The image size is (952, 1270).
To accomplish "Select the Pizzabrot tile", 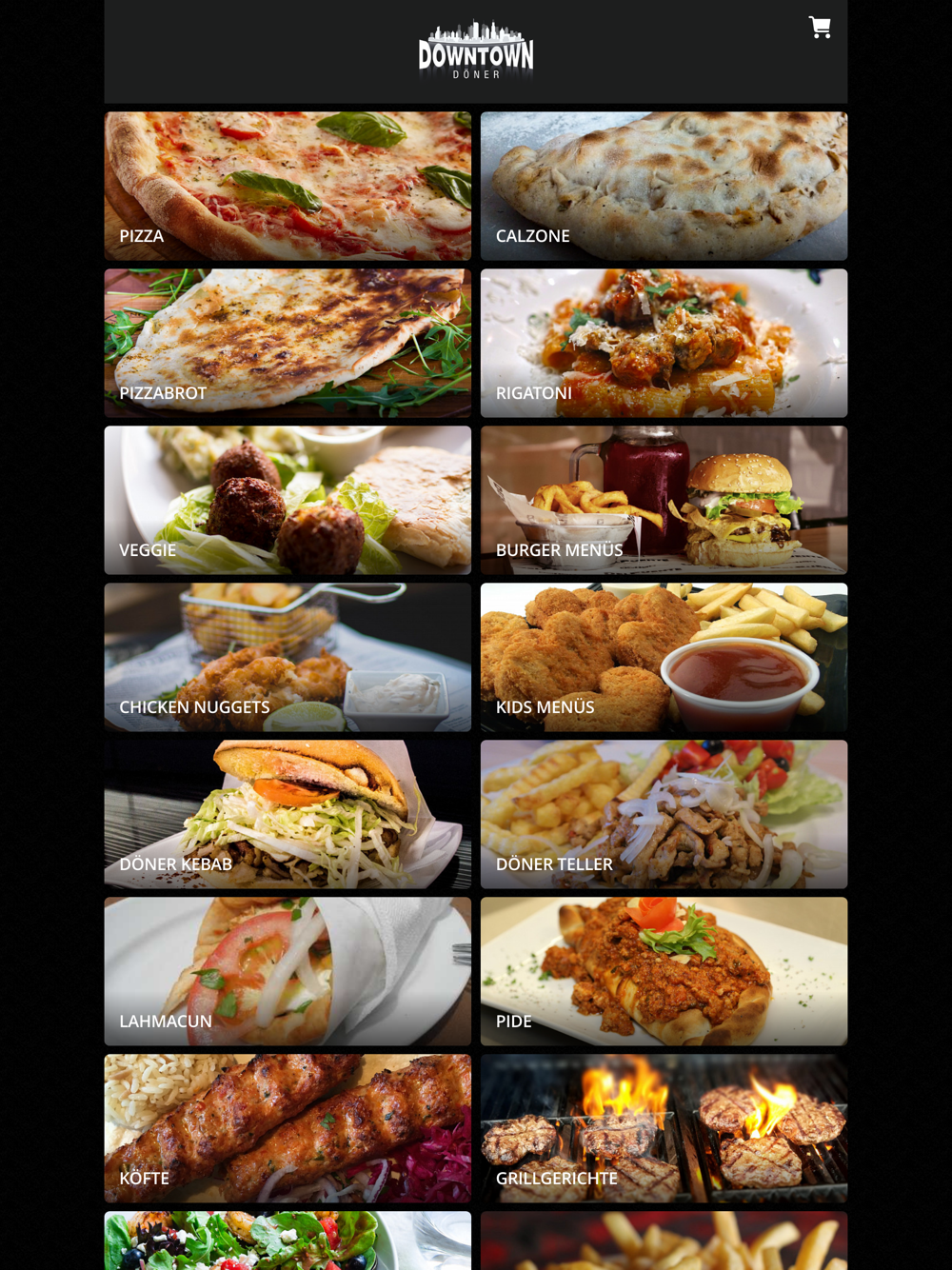I will click(288, 343).
